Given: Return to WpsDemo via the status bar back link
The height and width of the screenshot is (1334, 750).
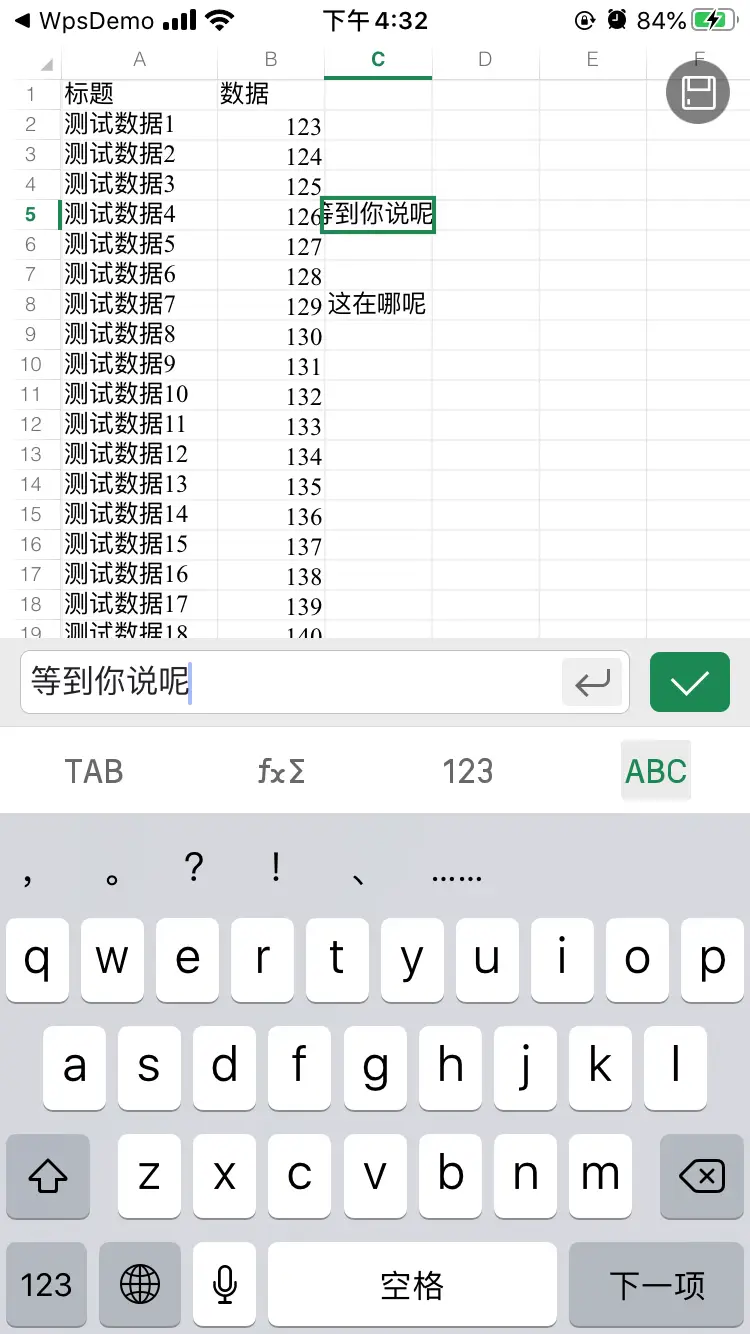Looking at the screenshot, I should (84, 20).
